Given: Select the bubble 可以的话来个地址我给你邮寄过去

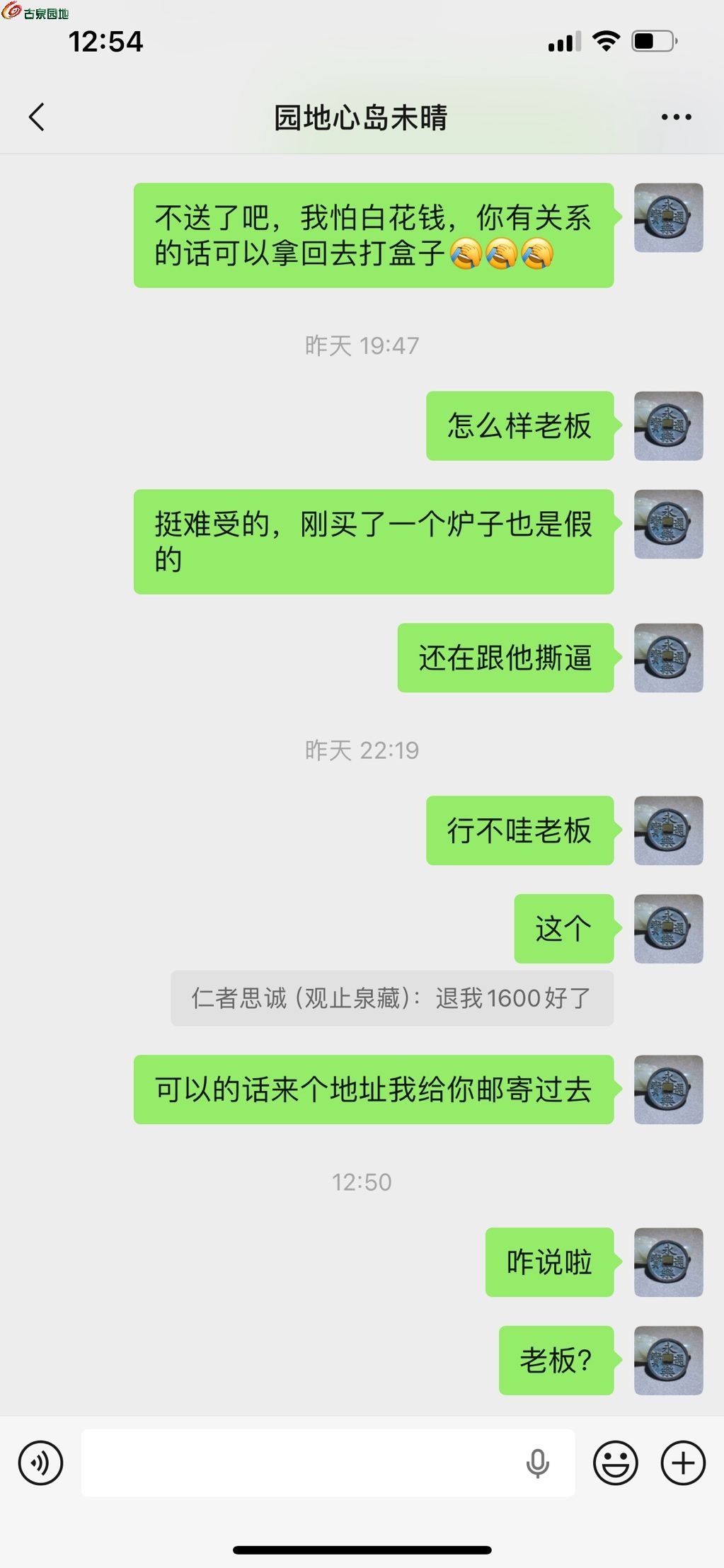Looking at the screenshot, I should 373,1089.
